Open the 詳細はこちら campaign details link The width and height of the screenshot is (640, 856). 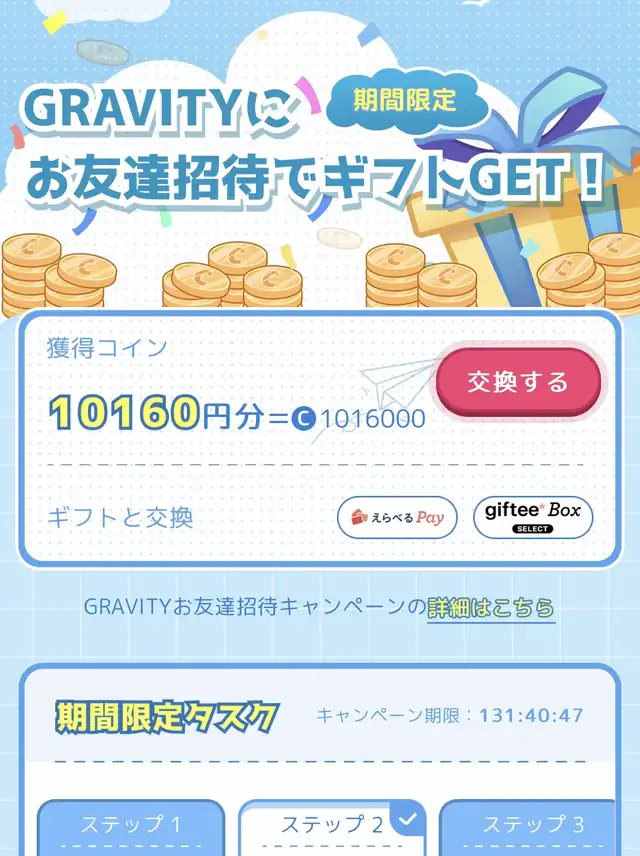491,608
